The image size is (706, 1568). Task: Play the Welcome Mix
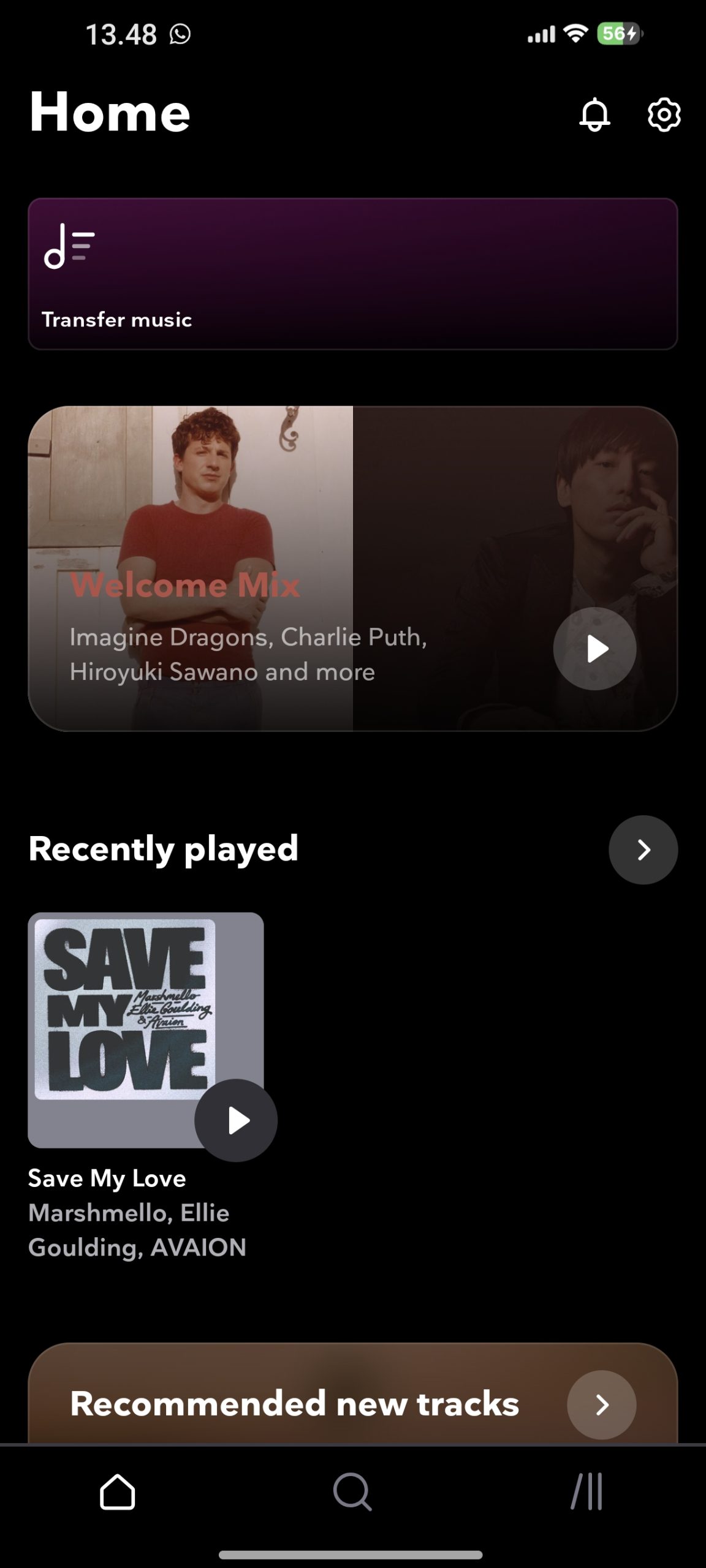[x=594, y=649]
